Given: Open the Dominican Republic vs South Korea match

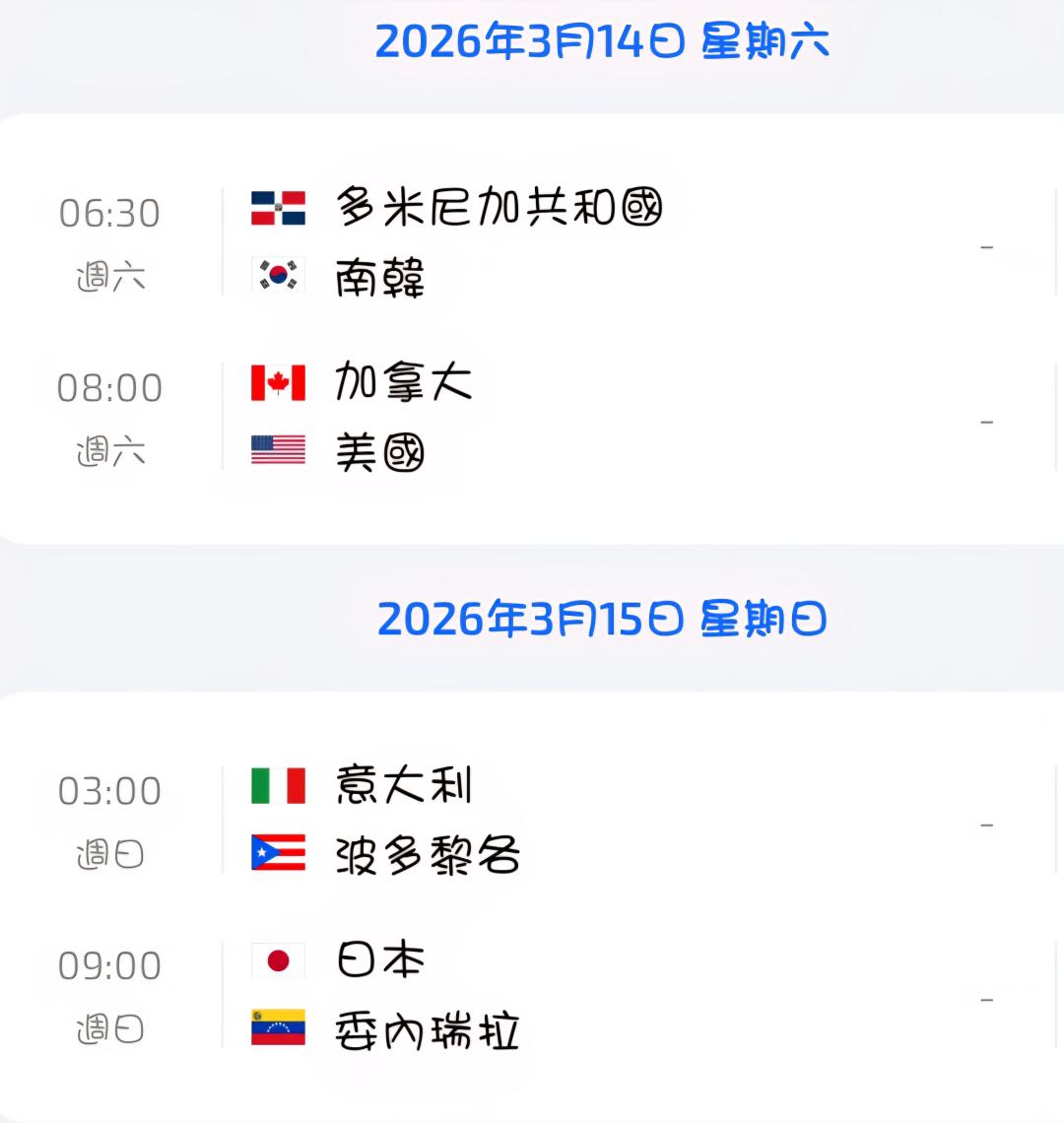Looking at the screenshot, I should 532,242.
